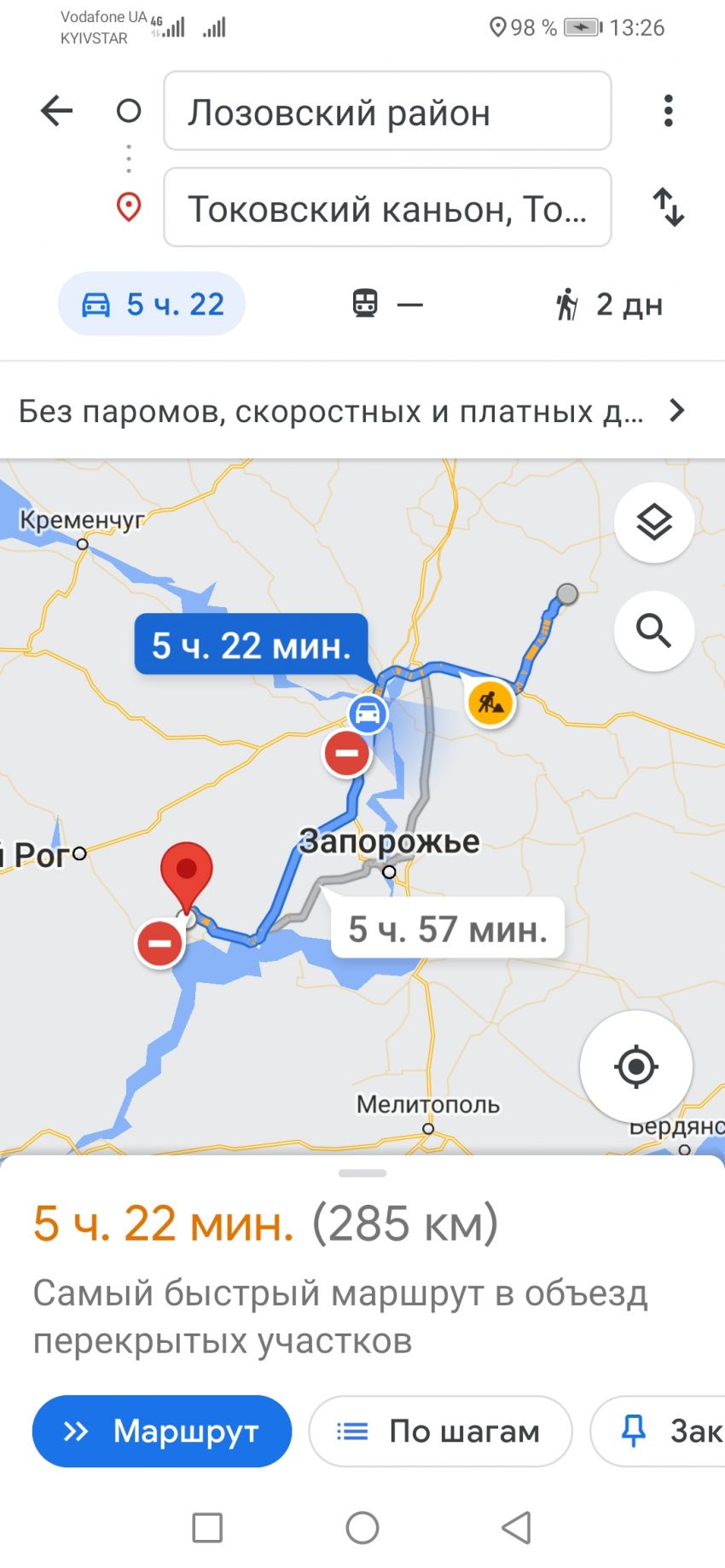
Task: Open the map layers button
Action: [653, 522]
